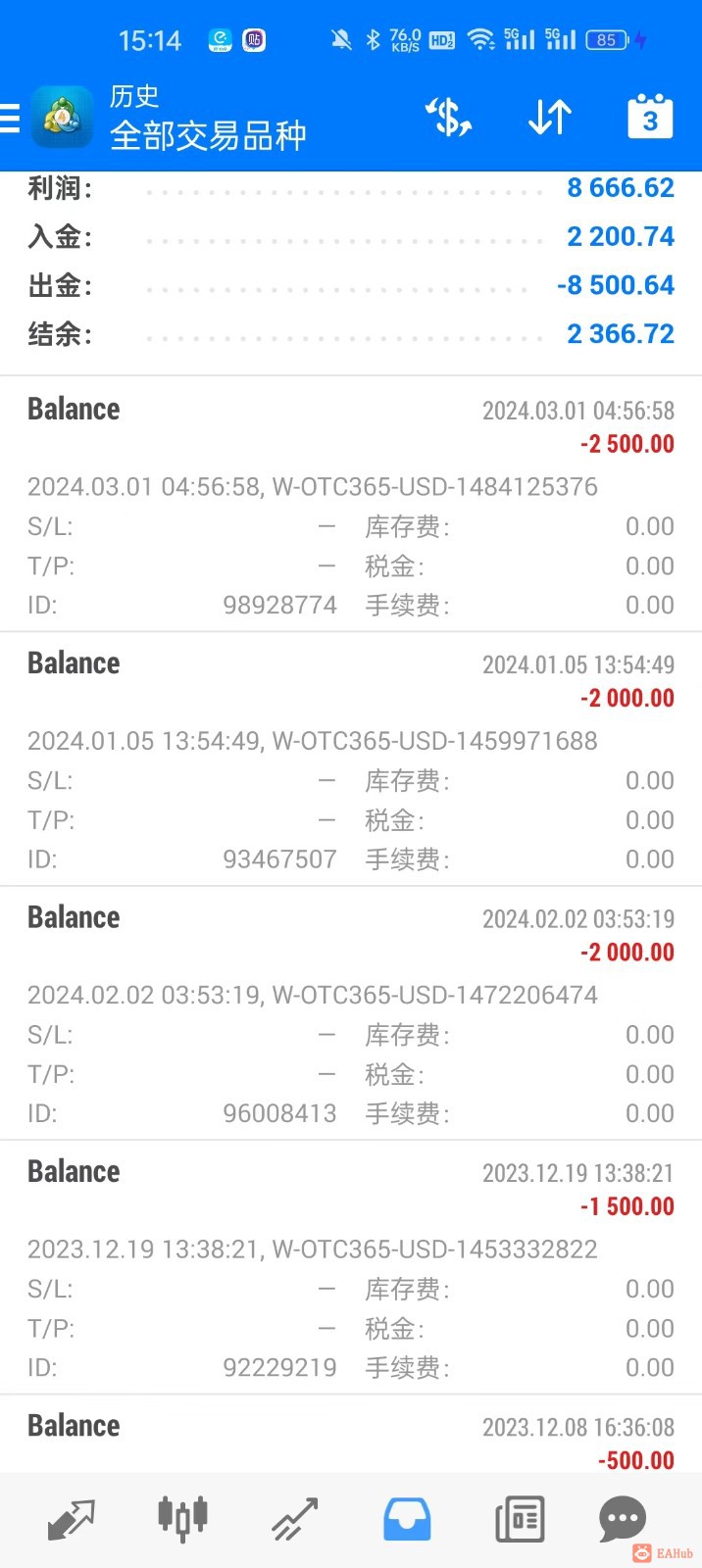
Task: Switch to the Quotes tab
Action: point(72,1519)
